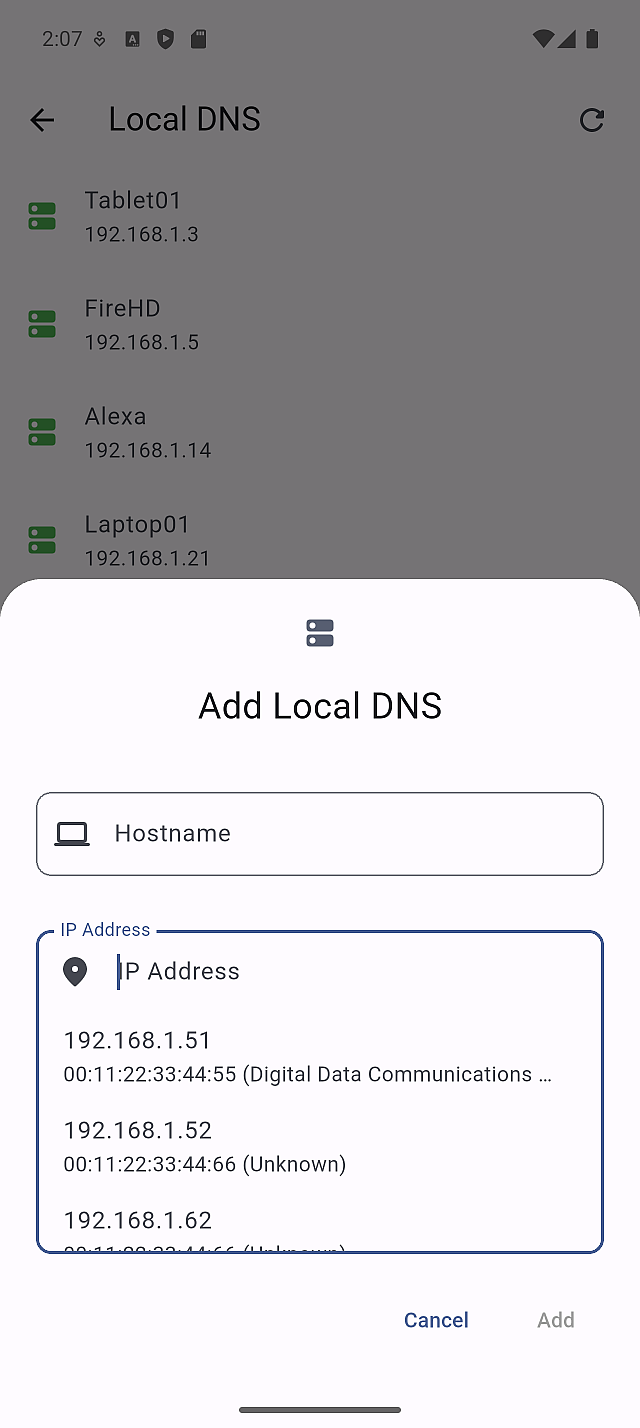
Task: Select the 192.168.1.51 address suggestion
Action: click(310, 1056)
